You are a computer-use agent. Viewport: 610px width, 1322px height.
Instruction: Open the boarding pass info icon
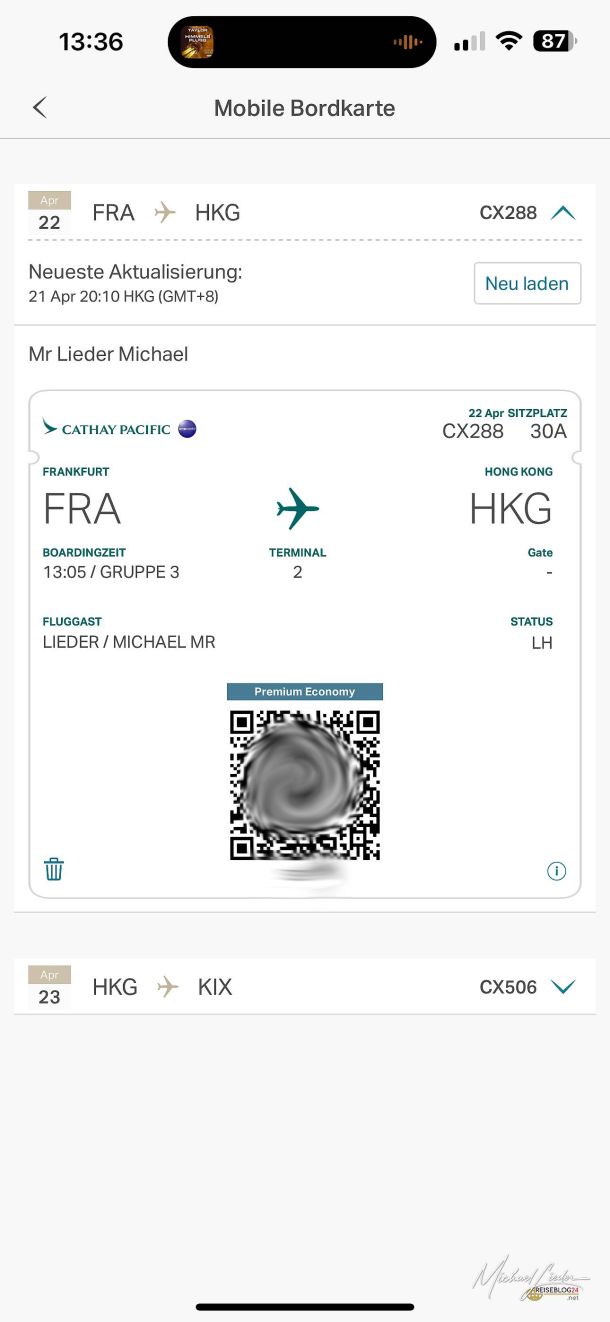point(557,871)
